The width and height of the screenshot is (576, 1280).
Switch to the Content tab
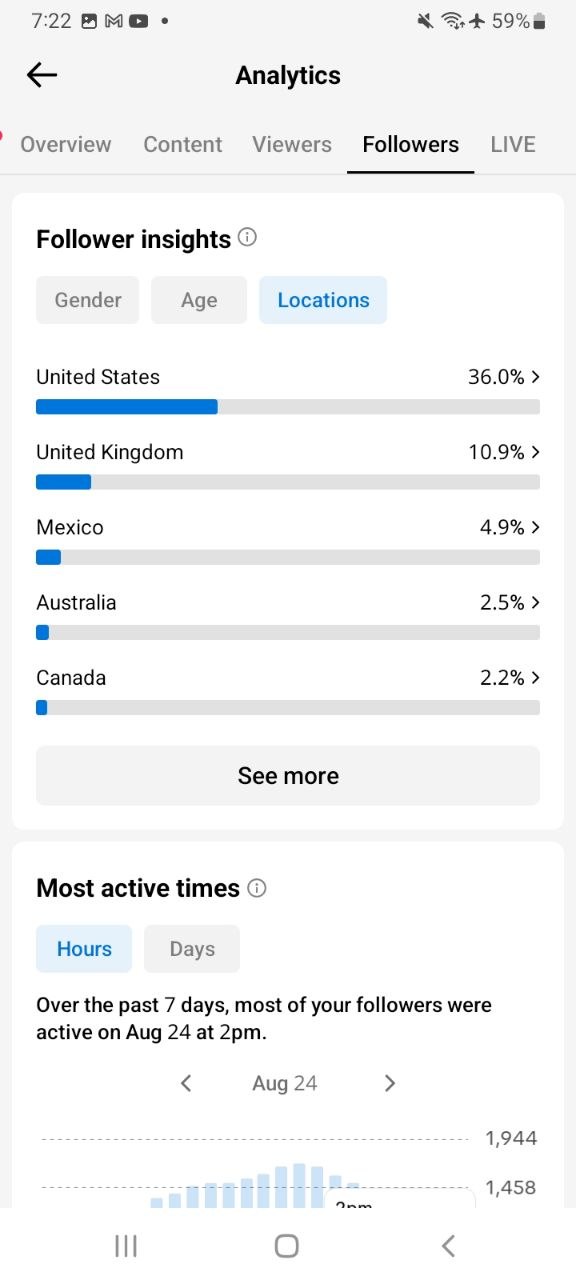[x=183, y=144]
